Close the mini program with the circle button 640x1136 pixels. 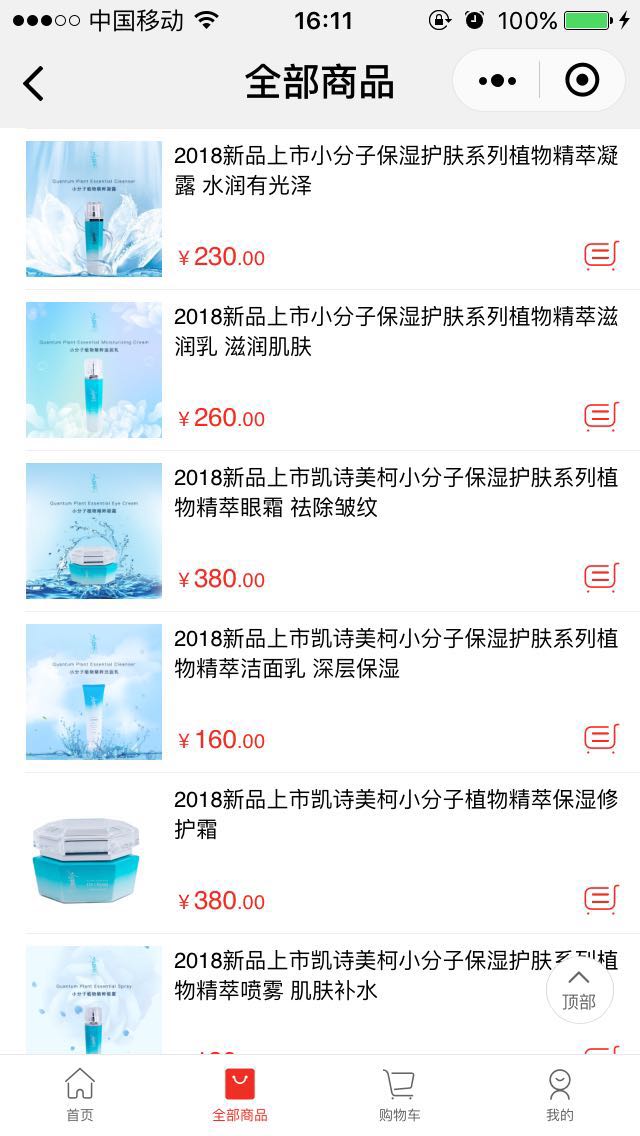coord(582,80)
